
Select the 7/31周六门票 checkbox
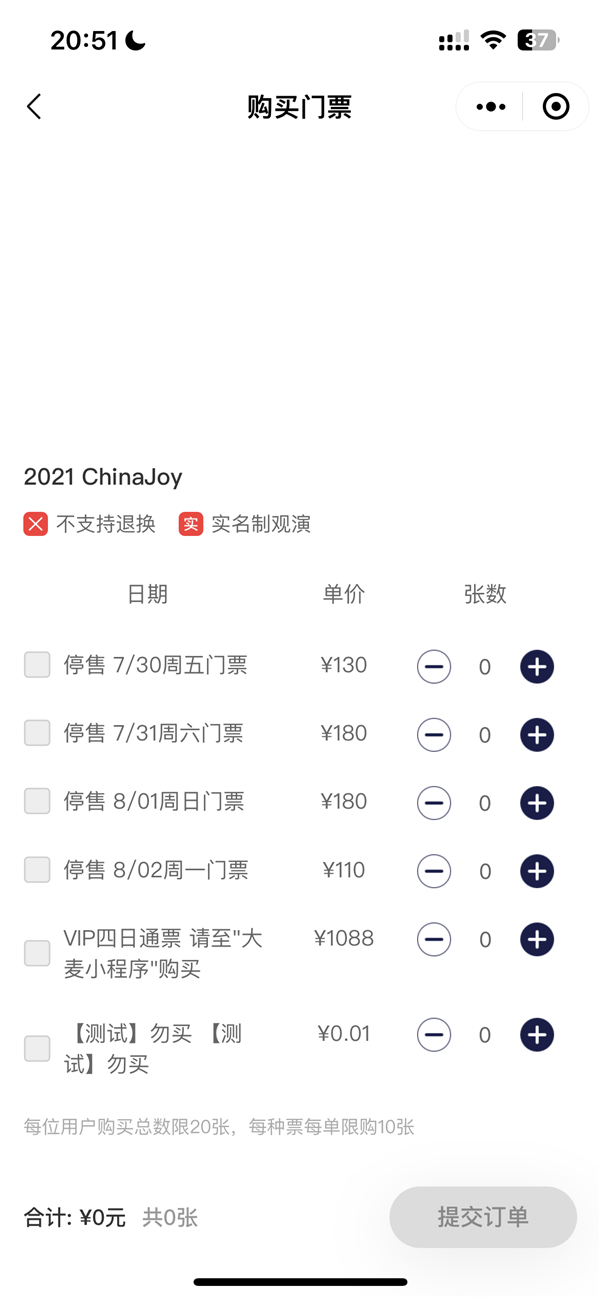click(x=37, y=733)
